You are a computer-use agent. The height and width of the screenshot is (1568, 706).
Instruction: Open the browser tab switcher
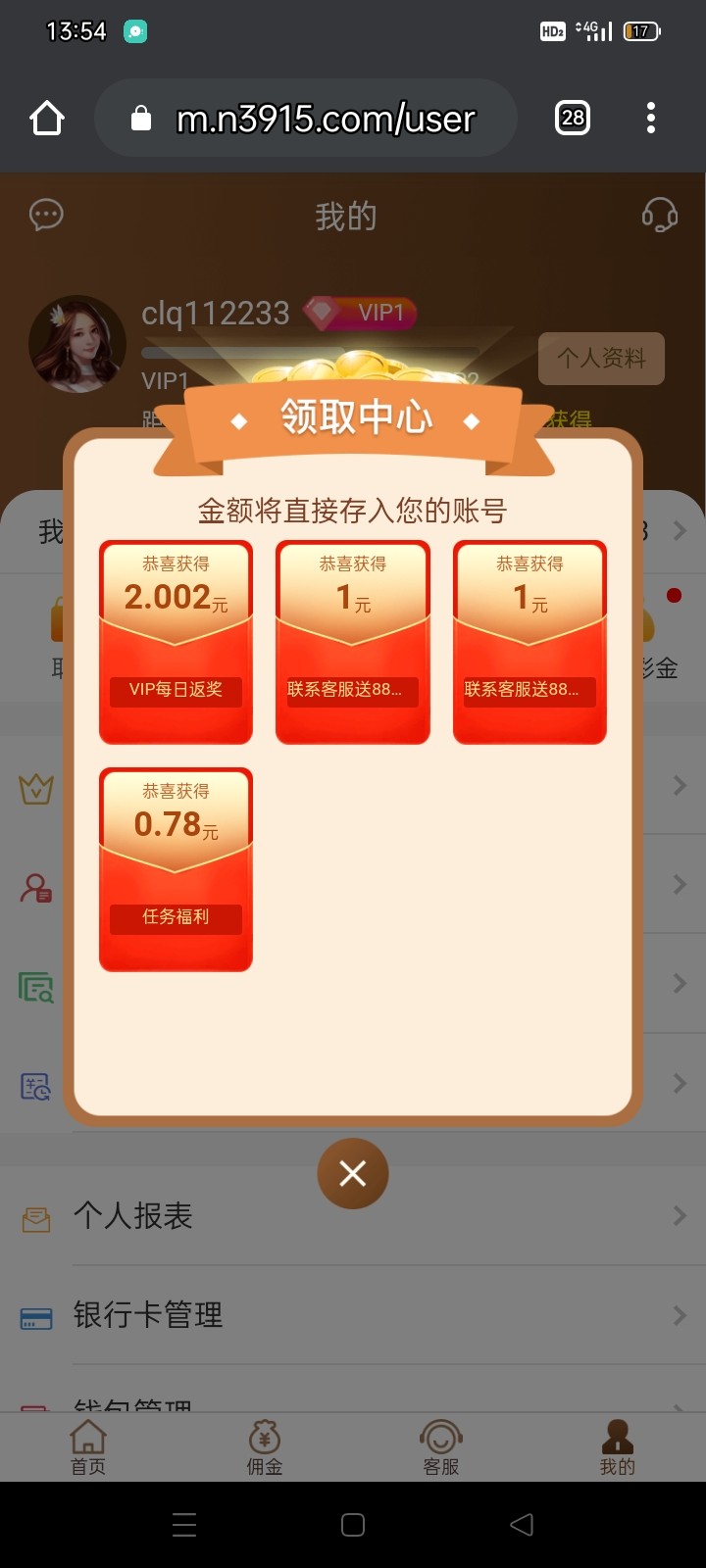573,119
